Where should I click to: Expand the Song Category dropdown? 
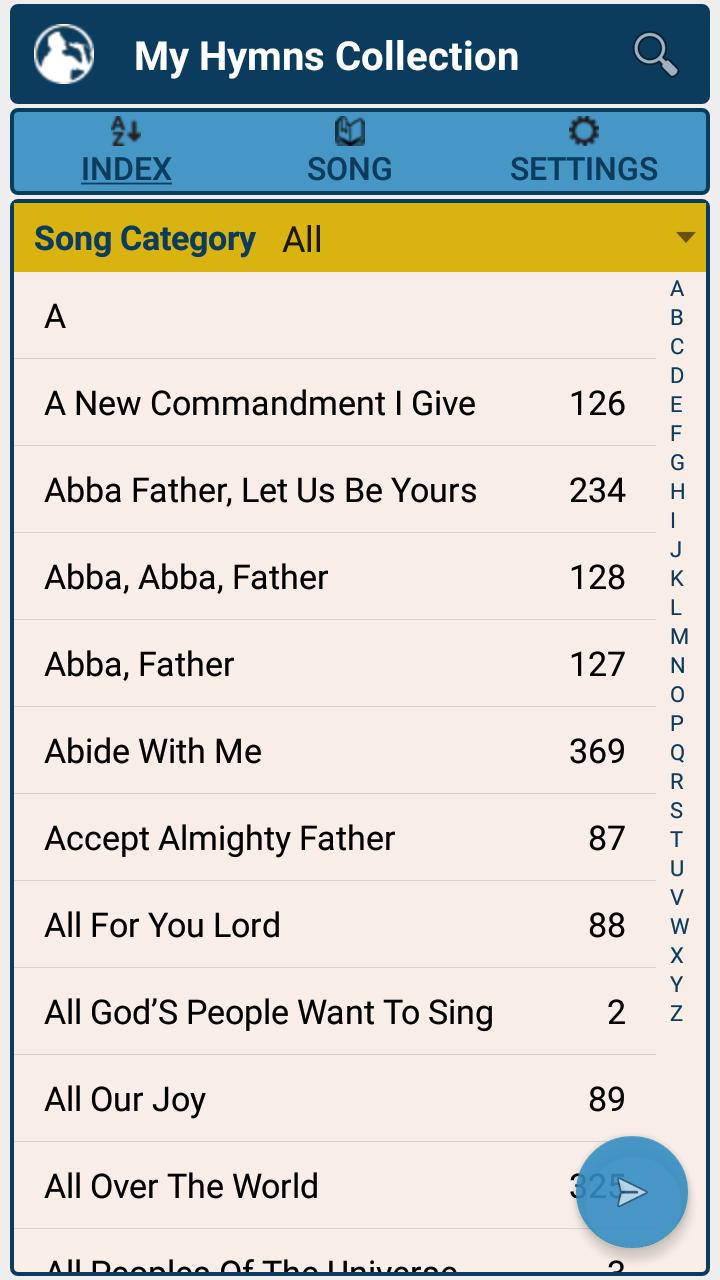coord(361,239)
